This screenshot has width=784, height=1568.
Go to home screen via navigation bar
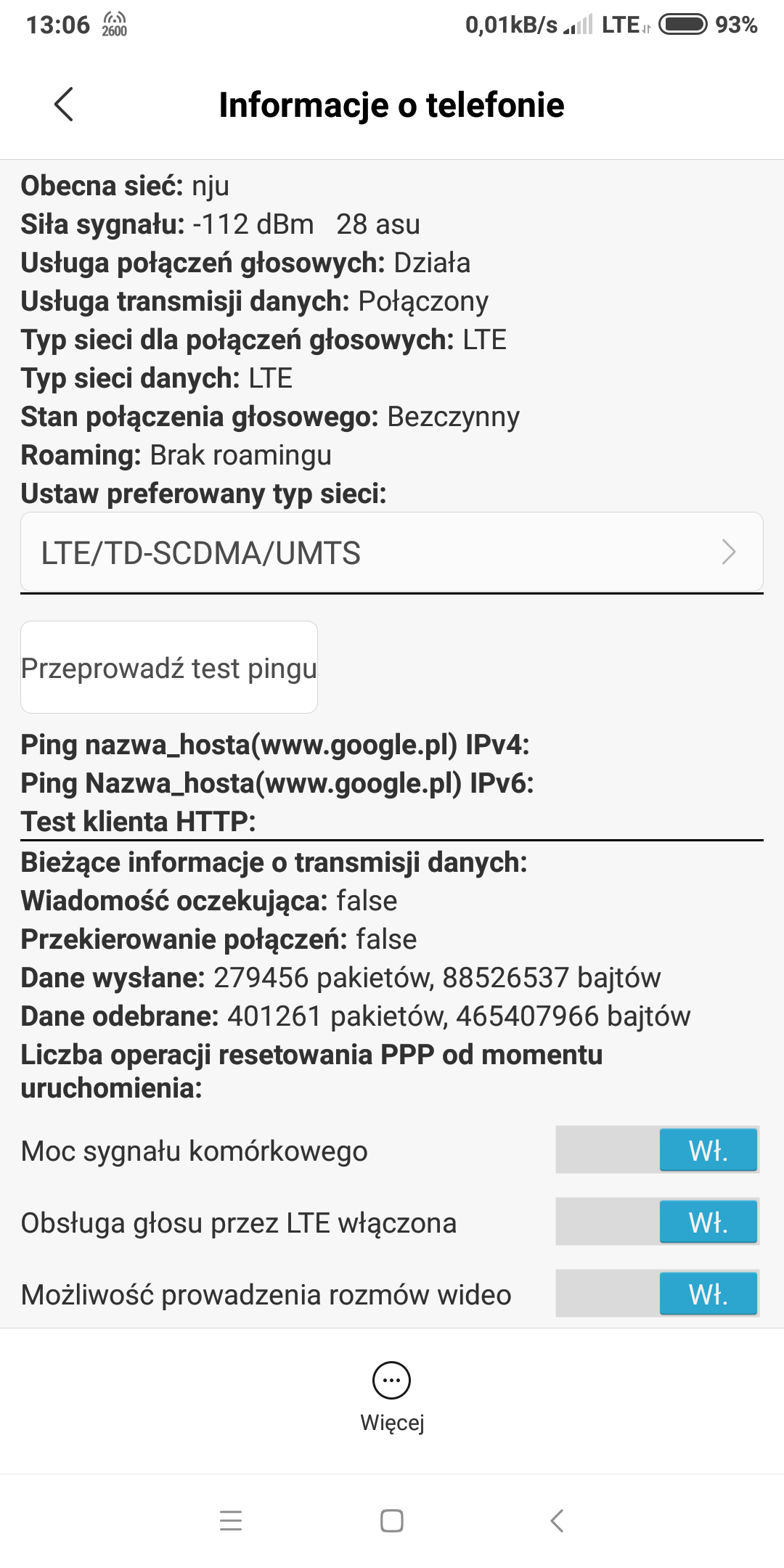tap(391, 1520)
